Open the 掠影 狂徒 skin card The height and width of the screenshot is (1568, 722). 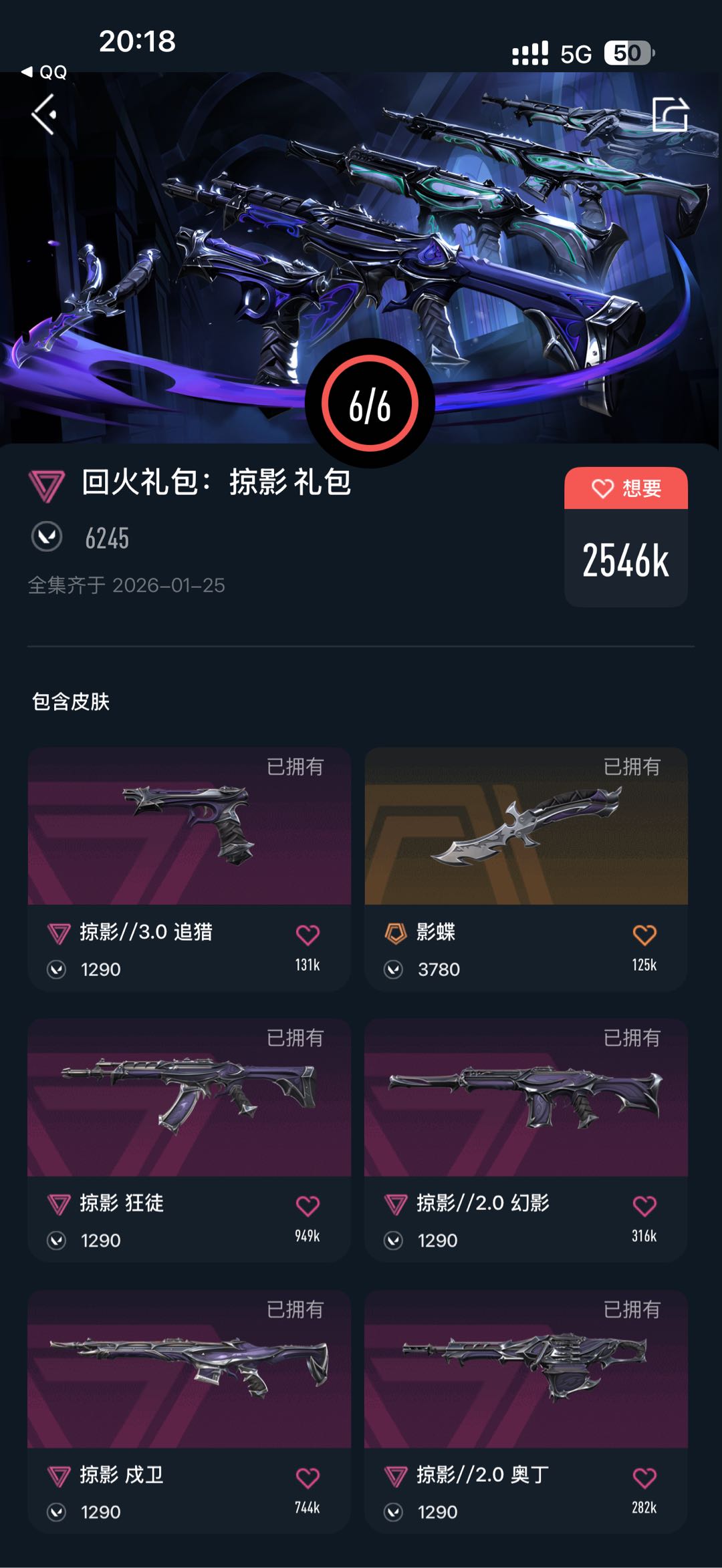click(x=189, y=1098)
